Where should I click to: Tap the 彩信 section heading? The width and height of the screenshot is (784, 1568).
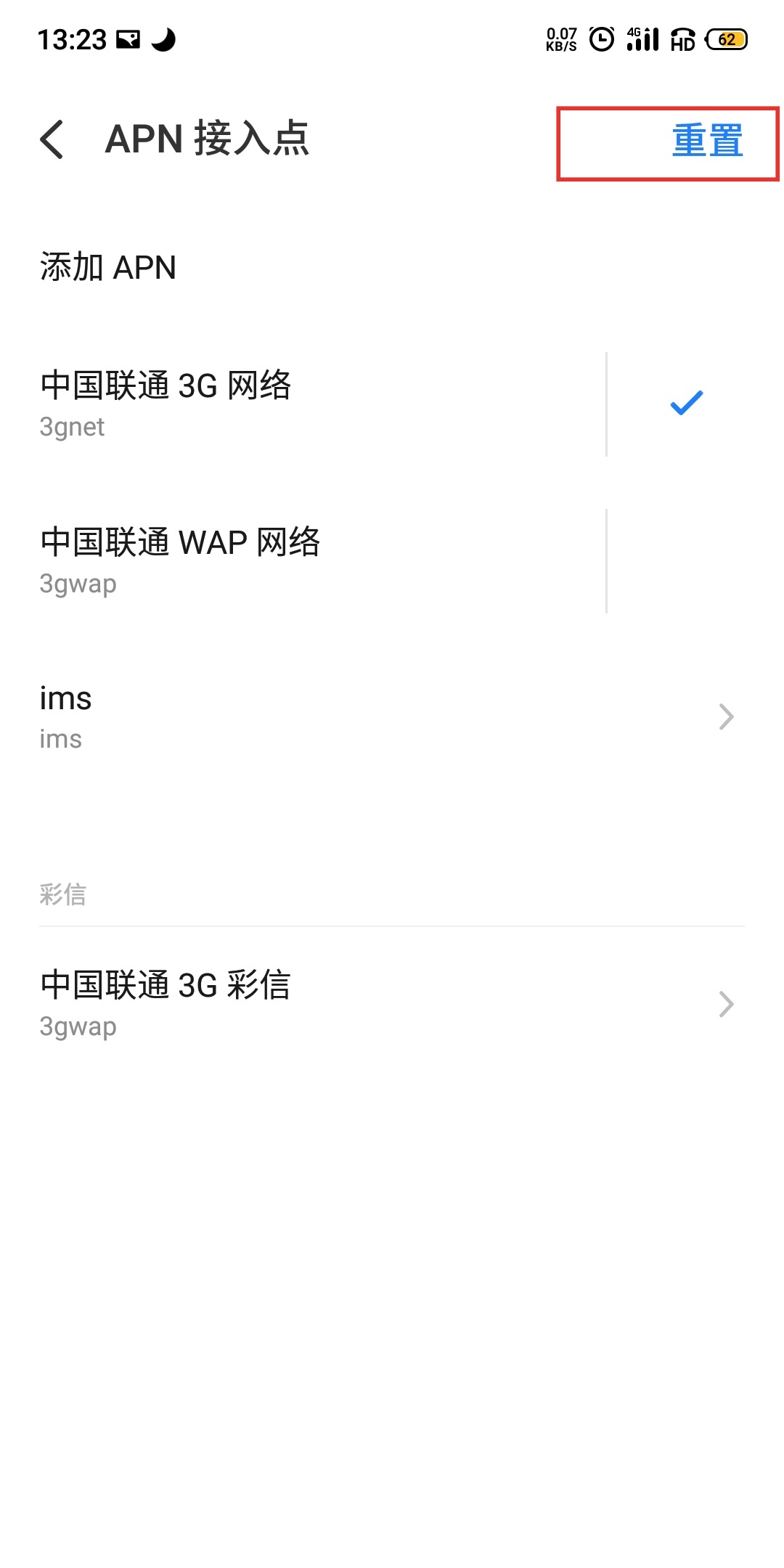click(x=62, y=894)
